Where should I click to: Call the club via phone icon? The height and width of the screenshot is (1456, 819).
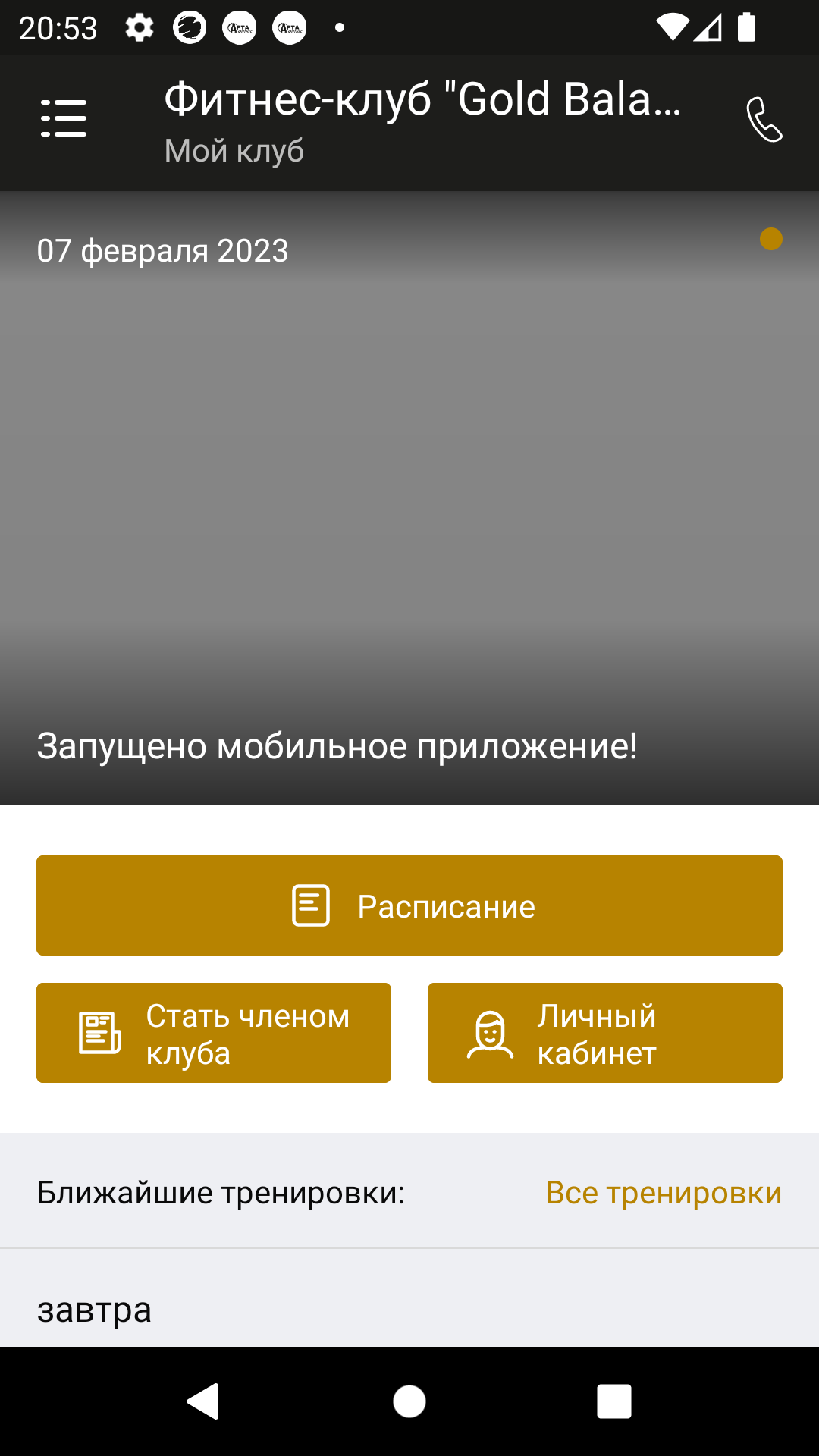click(x=764, y=119)
